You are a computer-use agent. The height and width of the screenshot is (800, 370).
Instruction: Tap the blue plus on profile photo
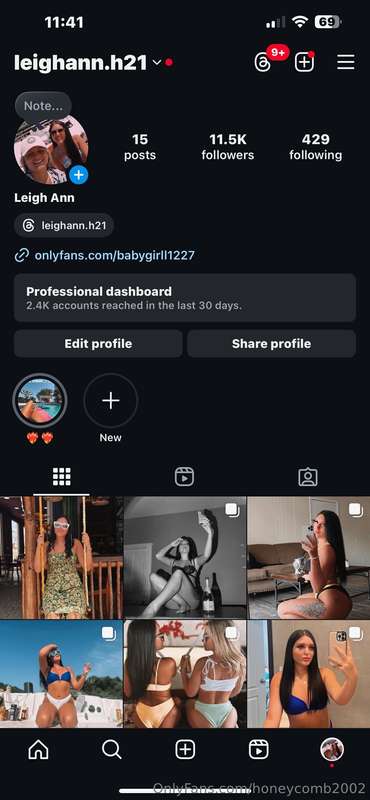[79, 175]
